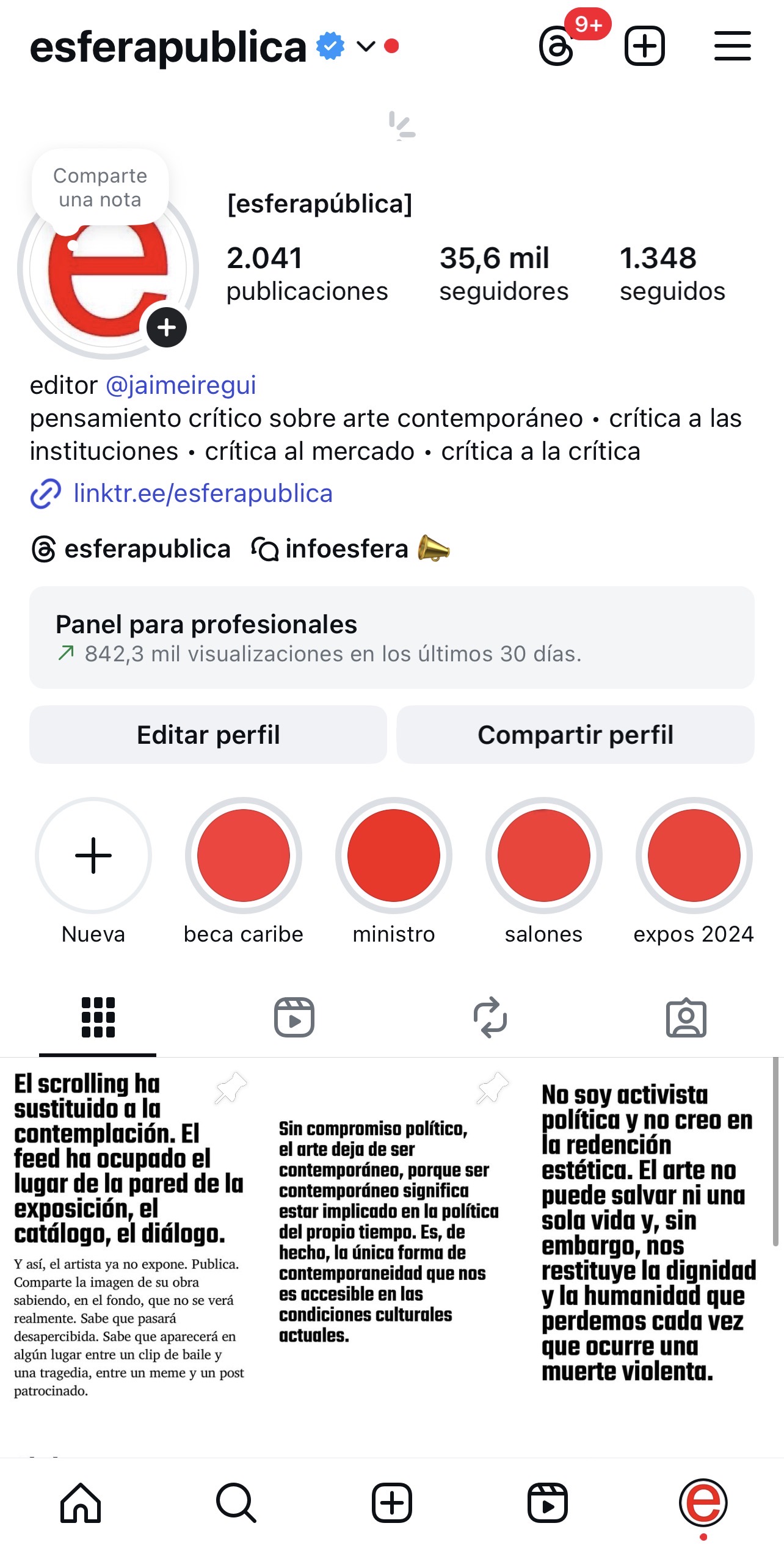The image size is (784, 1548).
Task: Open the 1.348 seguidos list
Action: pyautogui.click(x=672, y=274)
